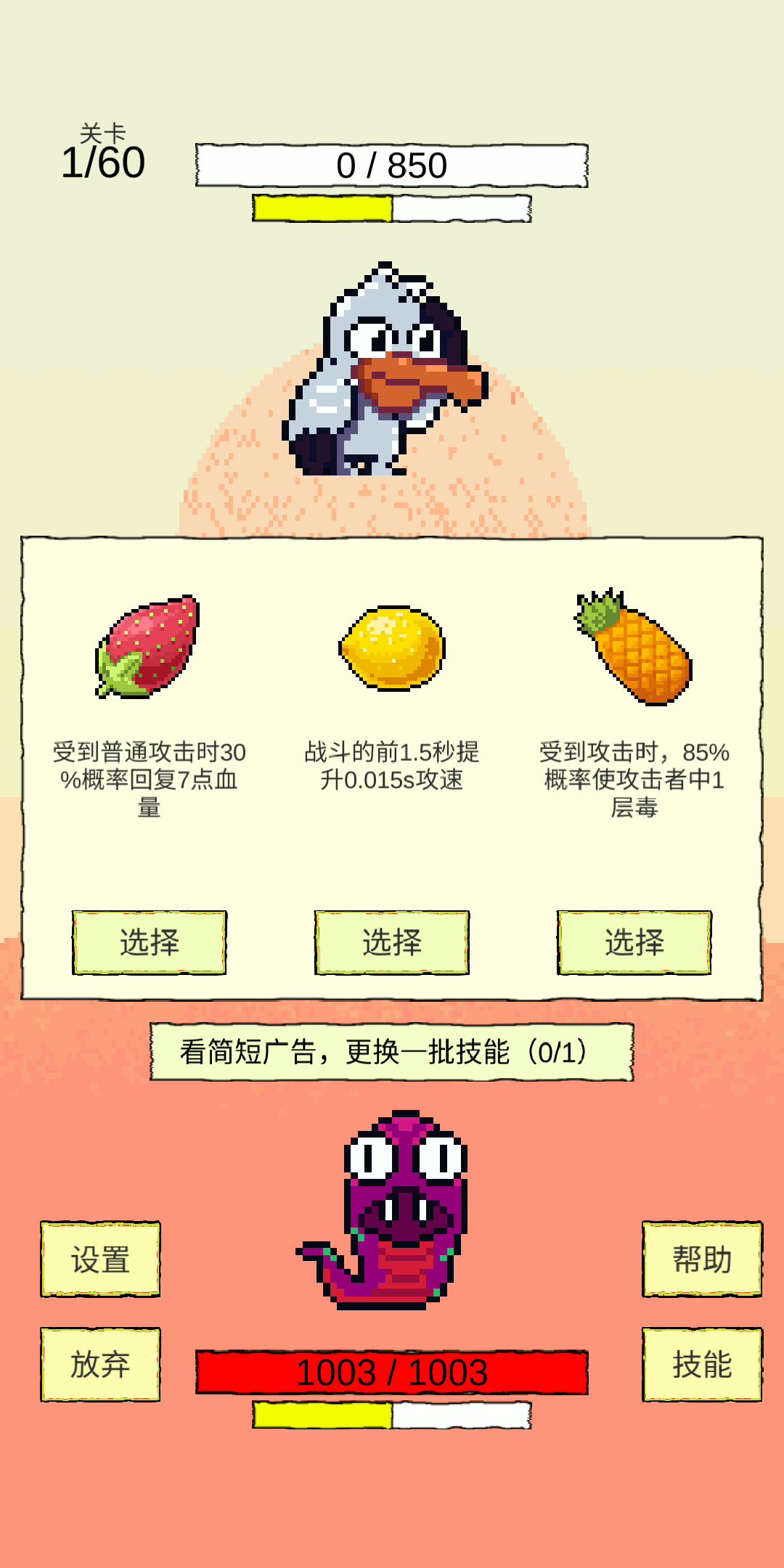Open the 设置 settings button
This screenshot has width=784, height=1568.
[100, 1259]
